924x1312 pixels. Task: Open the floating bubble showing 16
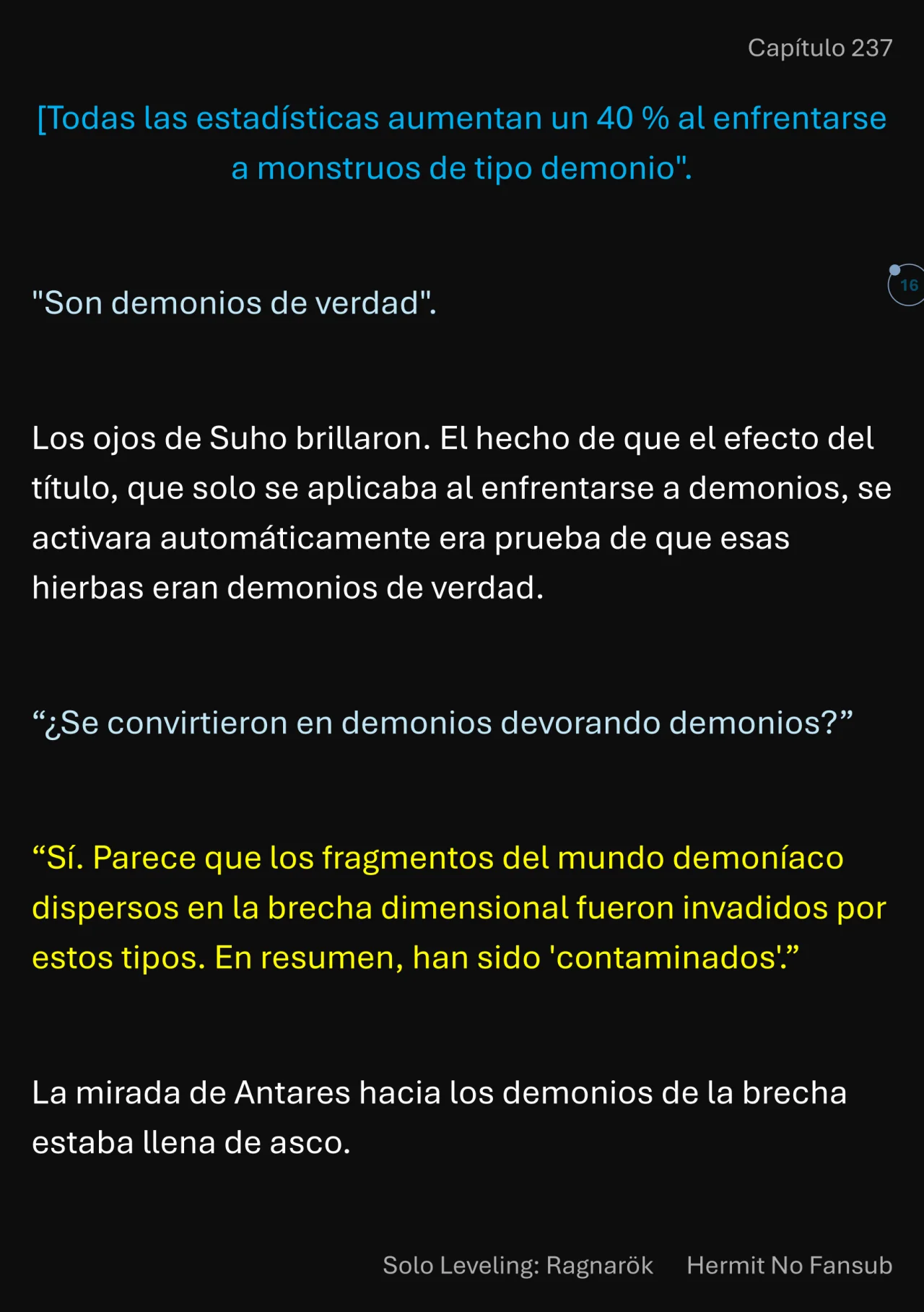907,285
